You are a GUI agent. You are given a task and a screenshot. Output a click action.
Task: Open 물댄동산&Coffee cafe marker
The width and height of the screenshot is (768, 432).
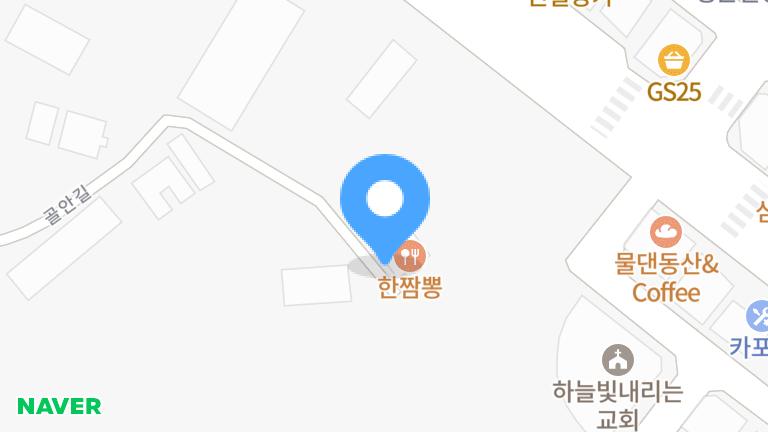pyautogui.click(x=665, y=234)
